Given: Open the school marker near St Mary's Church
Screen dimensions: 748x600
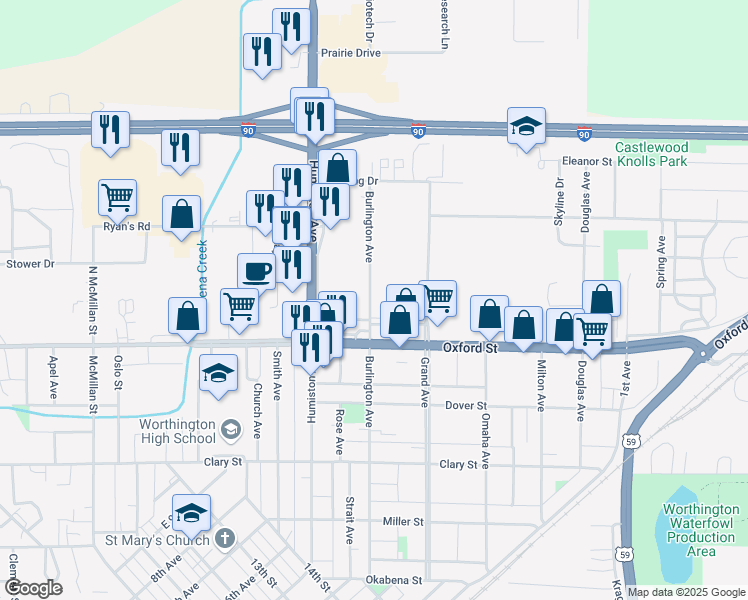Looking at the screenshot, I should [x=191, y=513].
